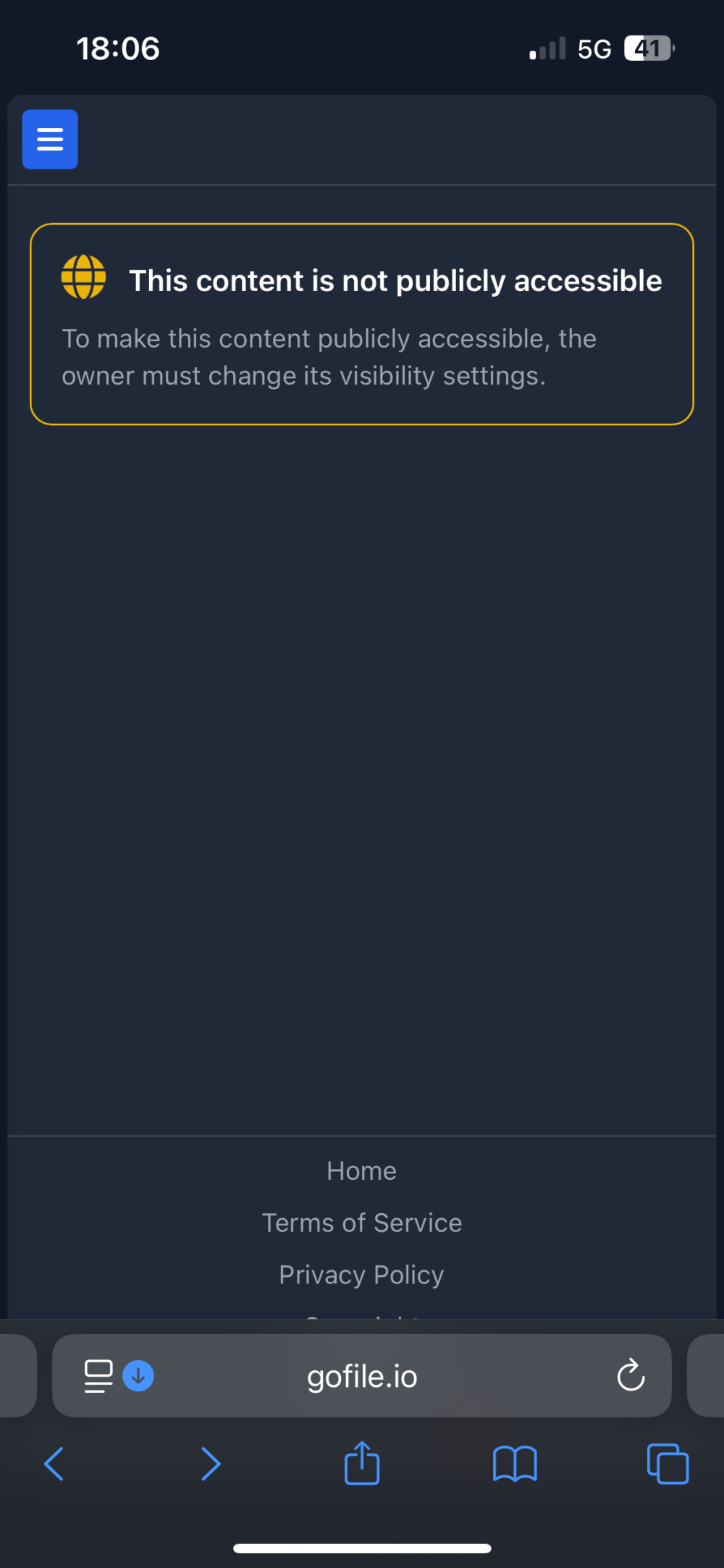The image size is (724, 1568).
Task: Open the hamburger menu button
Action: point(50,139)
